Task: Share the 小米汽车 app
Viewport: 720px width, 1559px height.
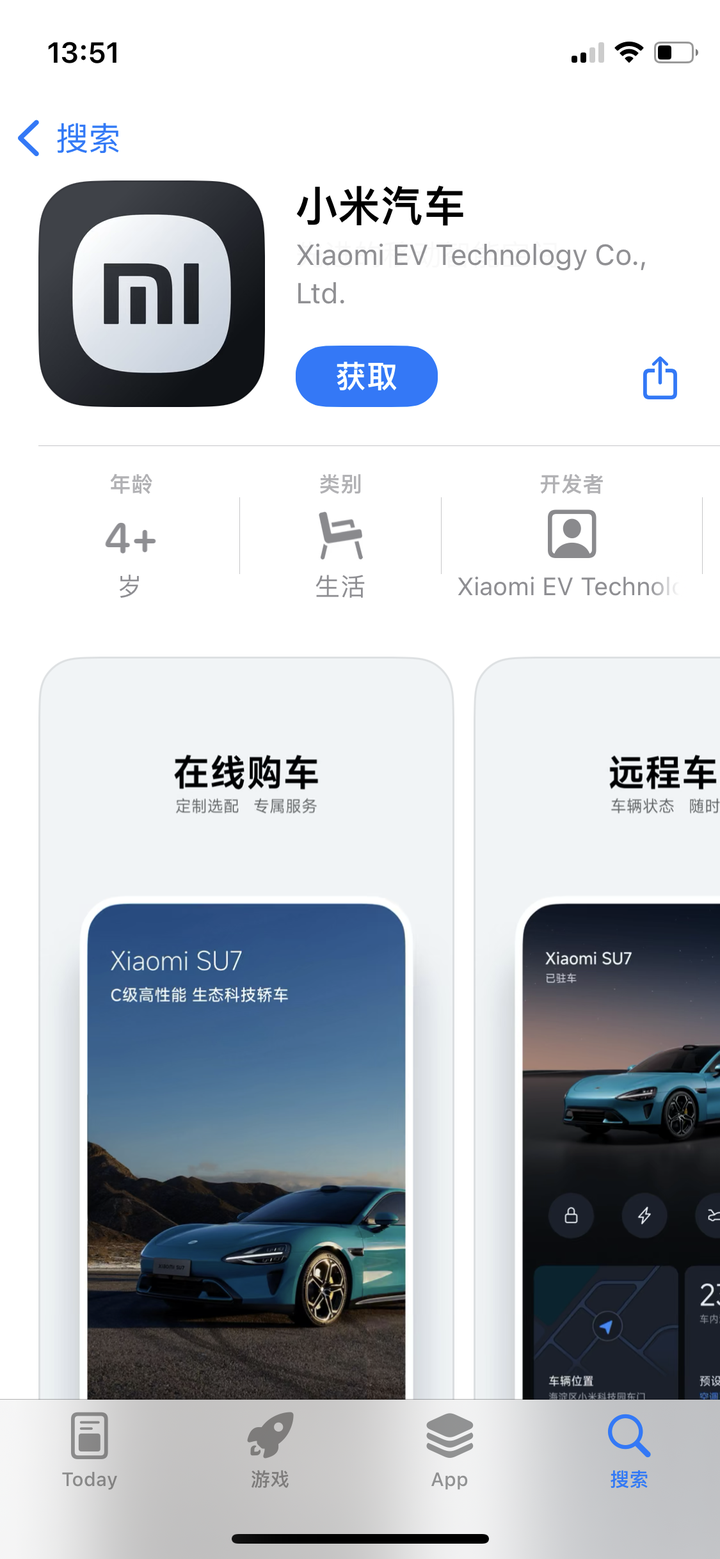Action: 659,378
